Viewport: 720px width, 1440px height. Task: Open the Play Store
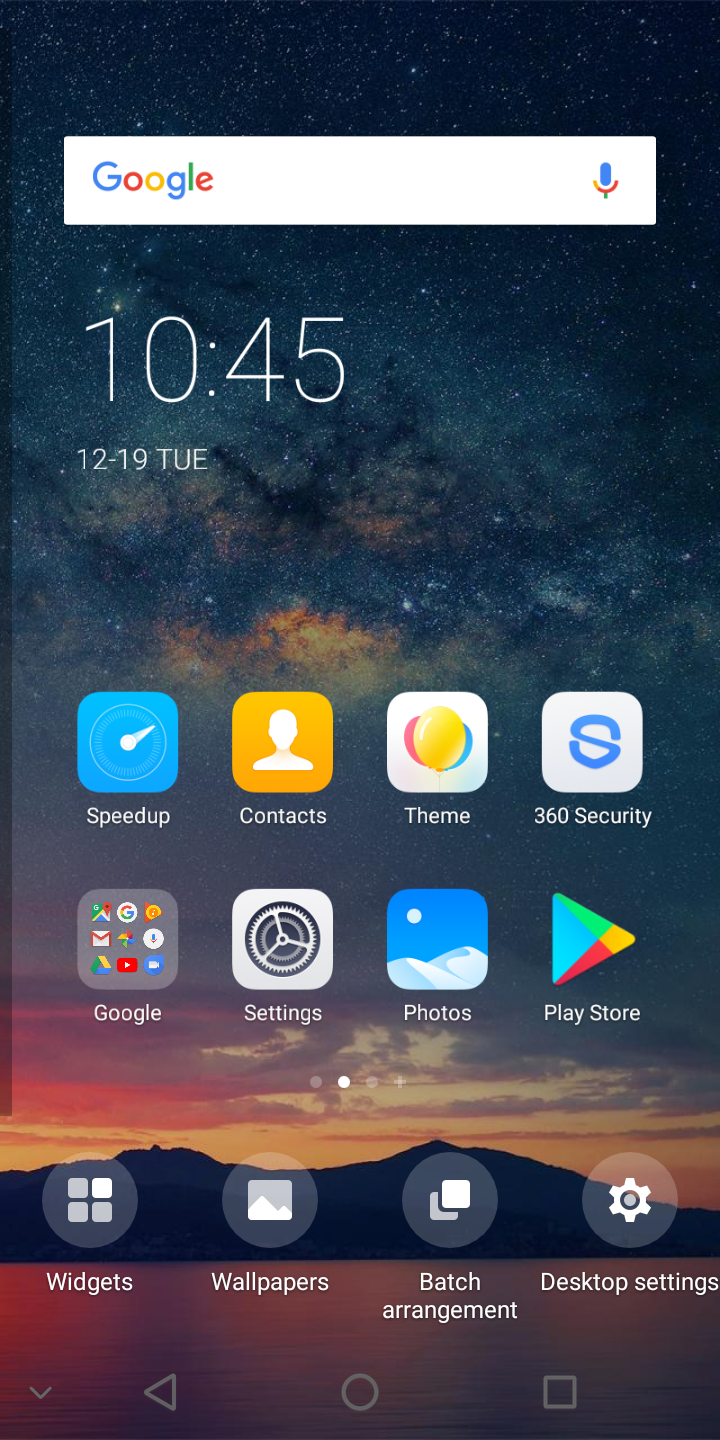[x=592, y=939]
